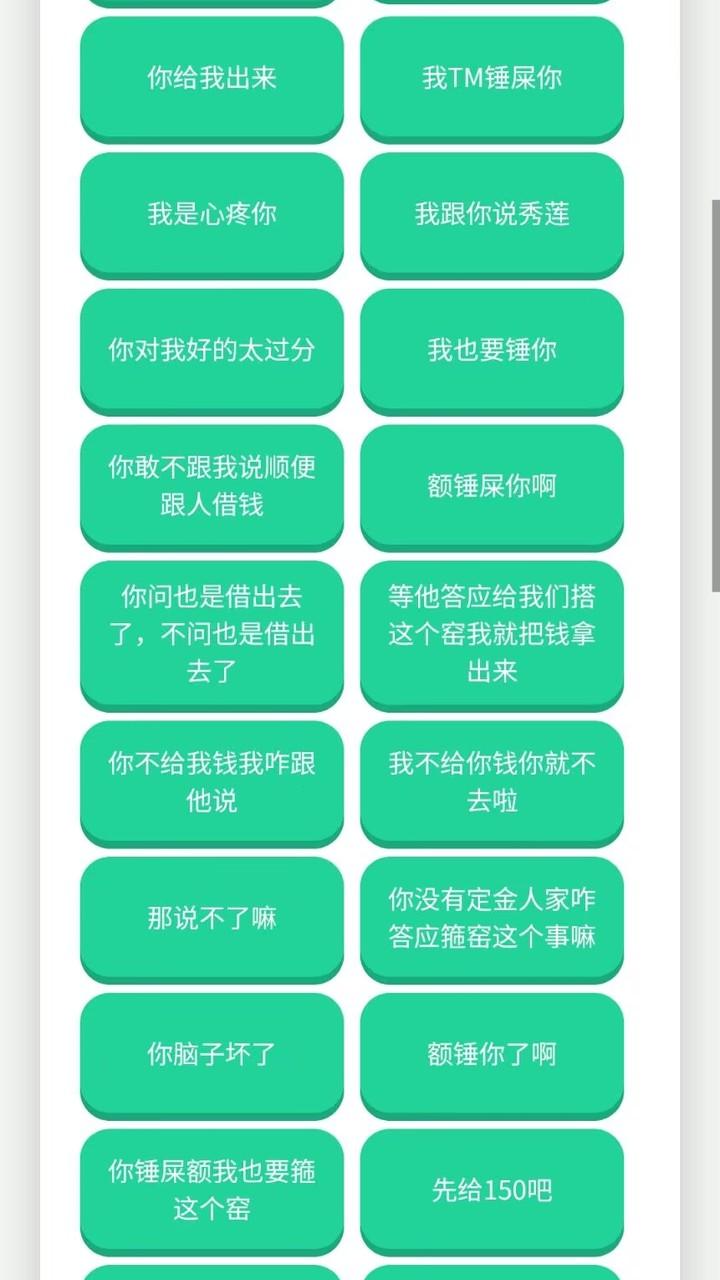Tap 我不给你钱你就不去啦 button
Image resolution: width=720 pixels, height=1280 pixels.
[x=492, y=782]
